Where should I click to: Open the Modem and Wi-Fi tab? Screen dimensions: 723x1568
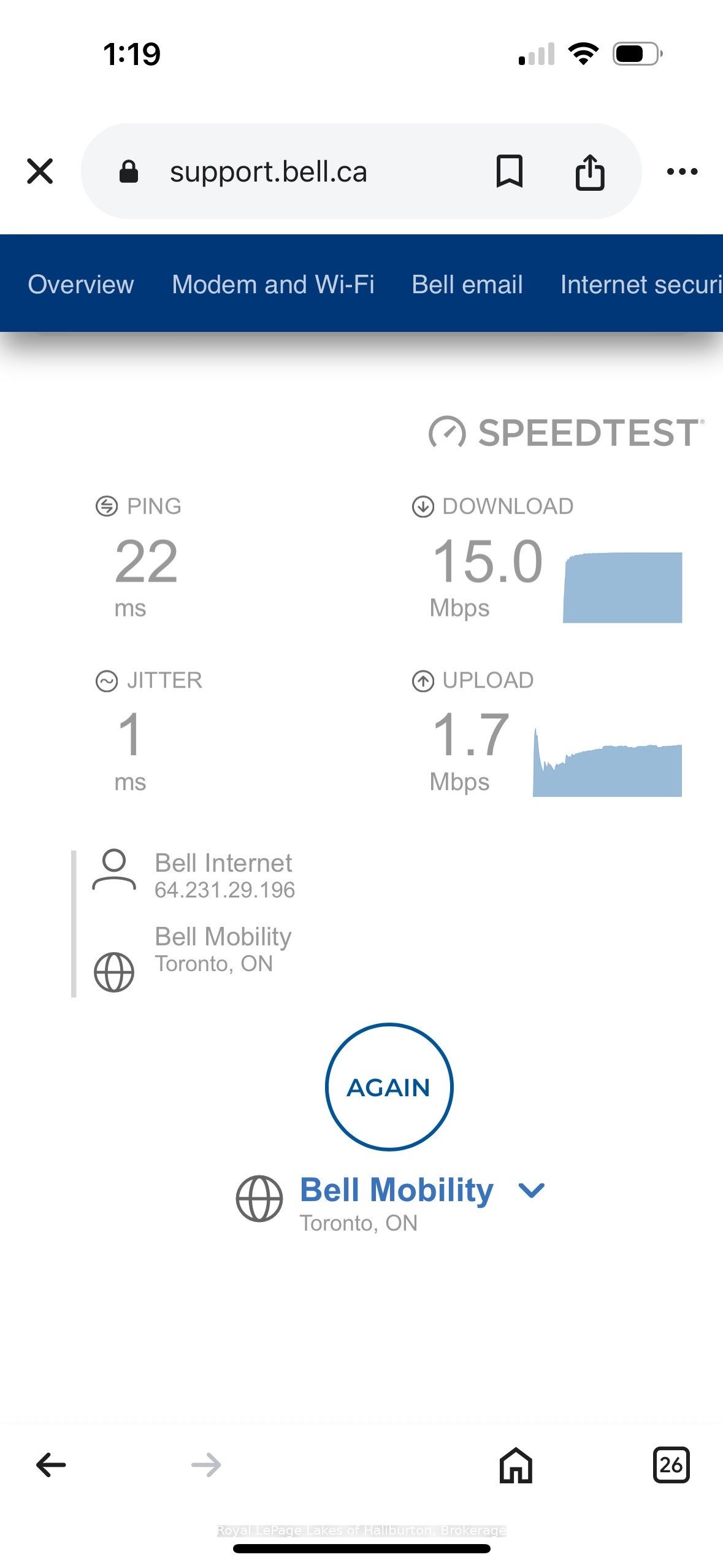pyautogui.click(x=273, y=284)
